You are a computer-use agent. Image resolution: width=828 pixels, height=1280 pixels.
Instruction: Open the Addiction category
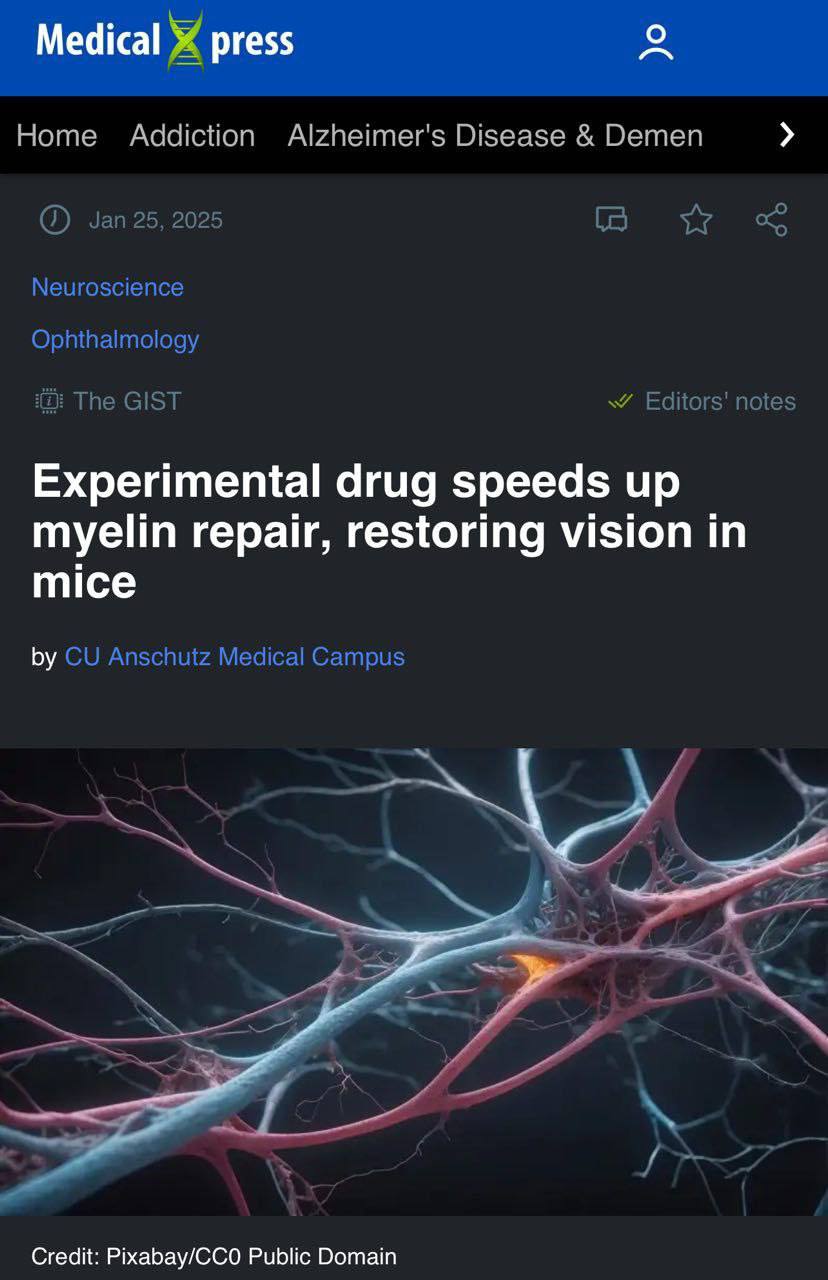click(x=192, y=135)
